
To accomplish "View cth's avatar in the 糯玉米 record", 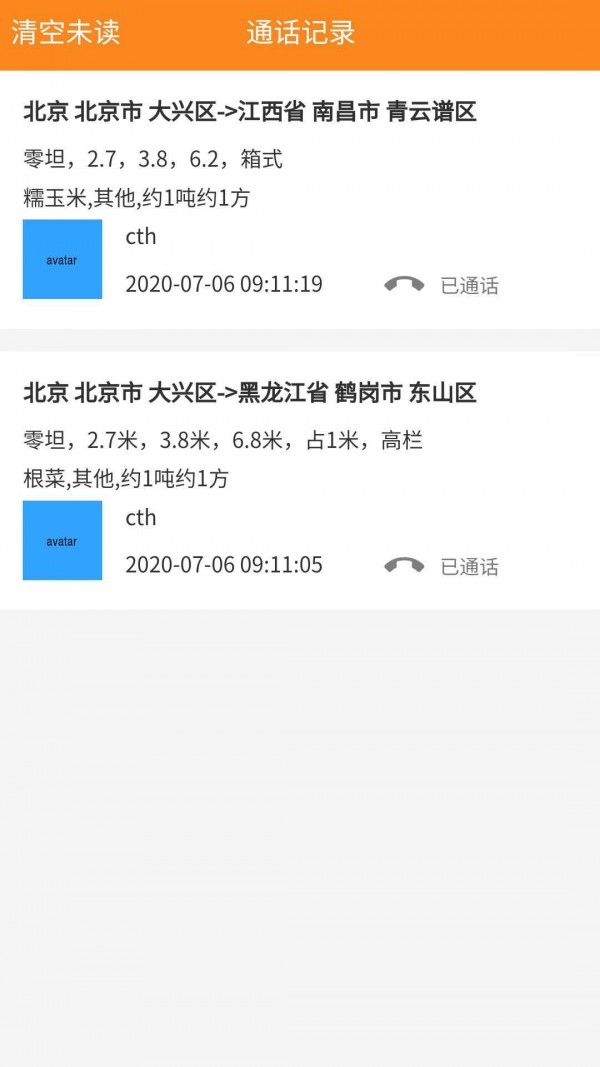I will click(x=62, y=259).
